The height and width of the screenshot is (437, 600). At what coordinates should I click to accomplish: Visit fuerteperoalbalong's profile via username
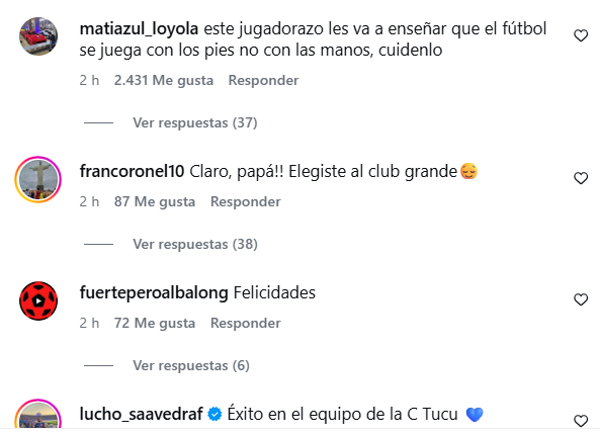[153, 294]
